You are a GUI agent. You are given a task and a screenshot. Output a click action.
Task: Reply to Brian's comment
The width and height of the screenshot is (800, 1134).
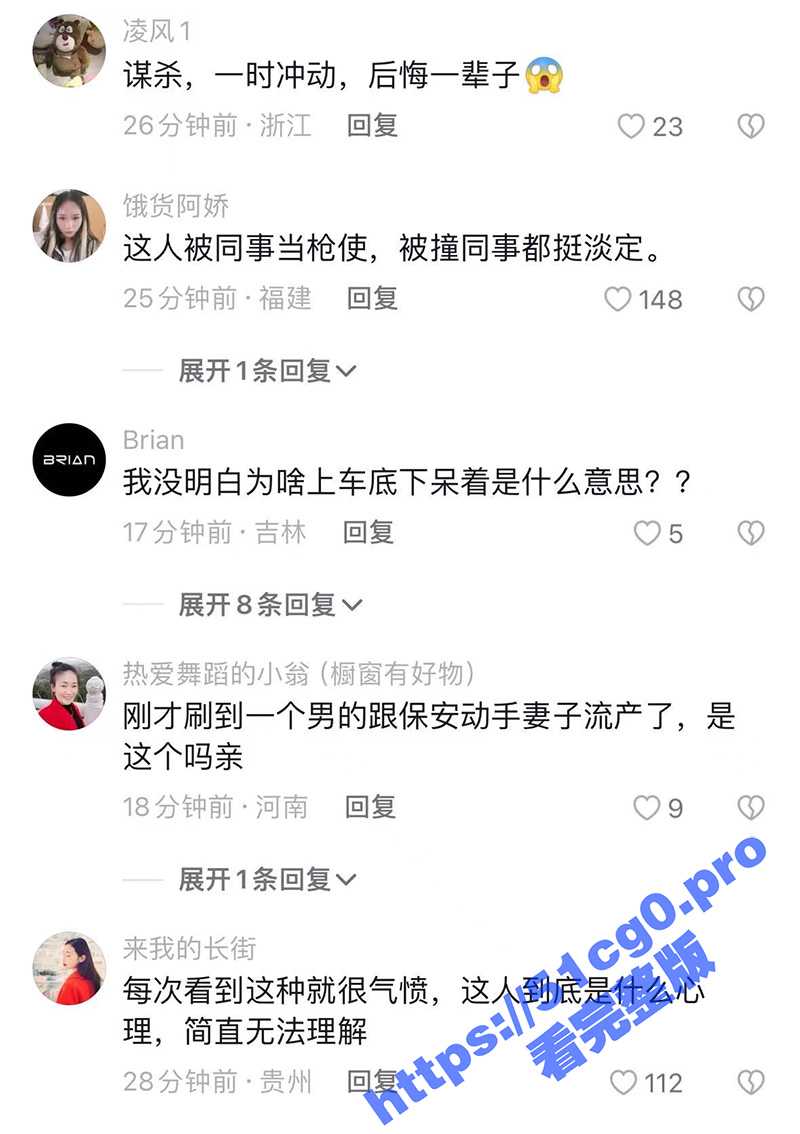tap(368, 532)
